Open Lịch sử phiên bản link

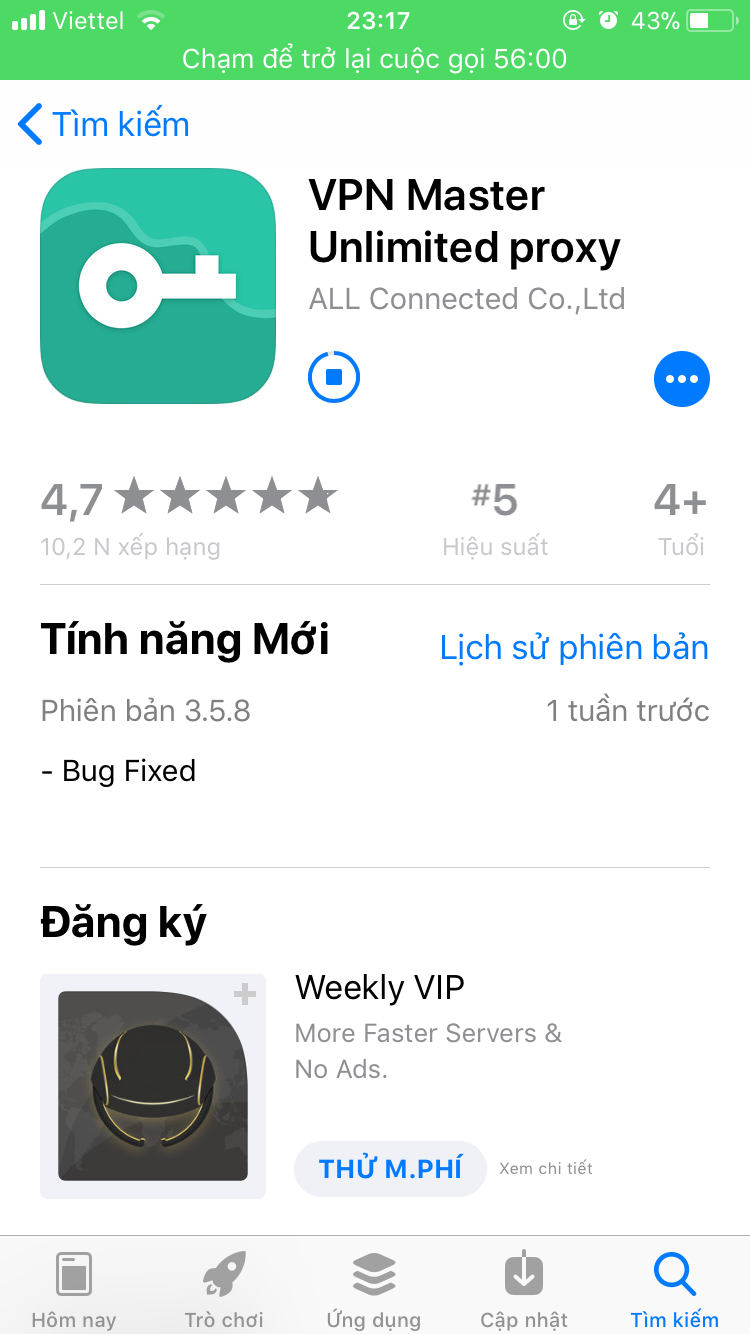pos(574,648)
